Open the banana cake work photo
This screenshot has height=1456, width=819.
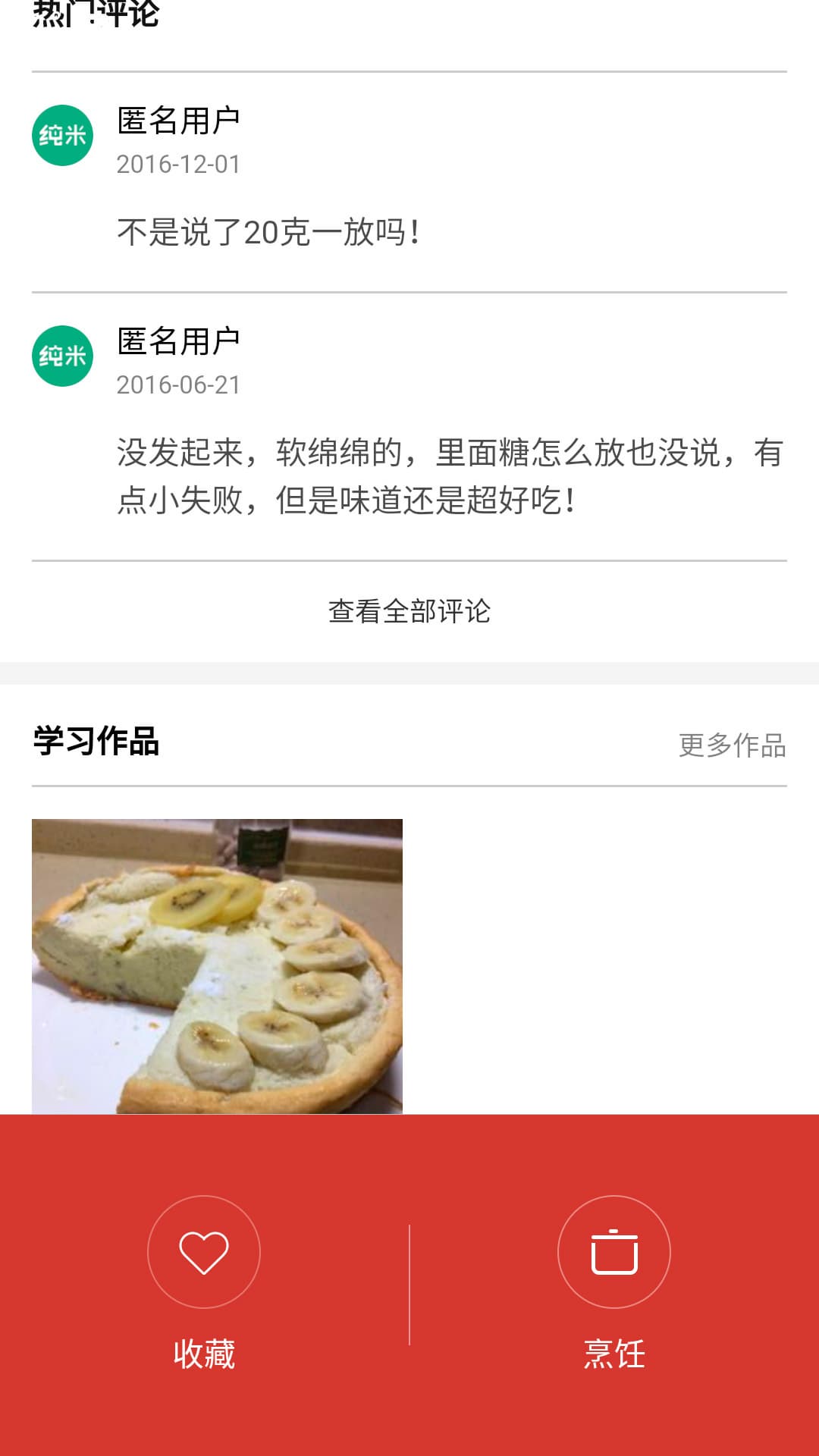[x=217, y=965]
